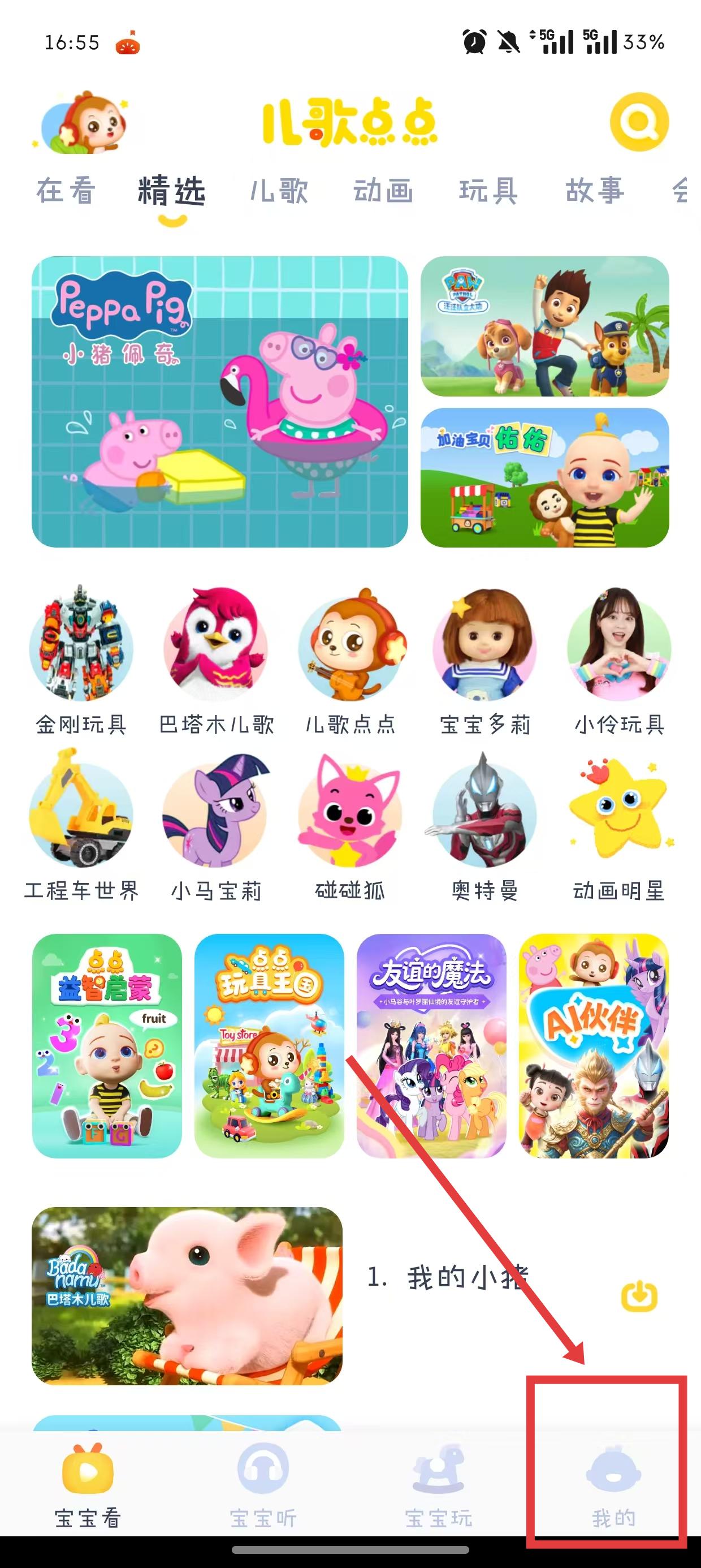701x1568 pixels.
Task: Open the 益智启蒙 card
Action: 107,1046
